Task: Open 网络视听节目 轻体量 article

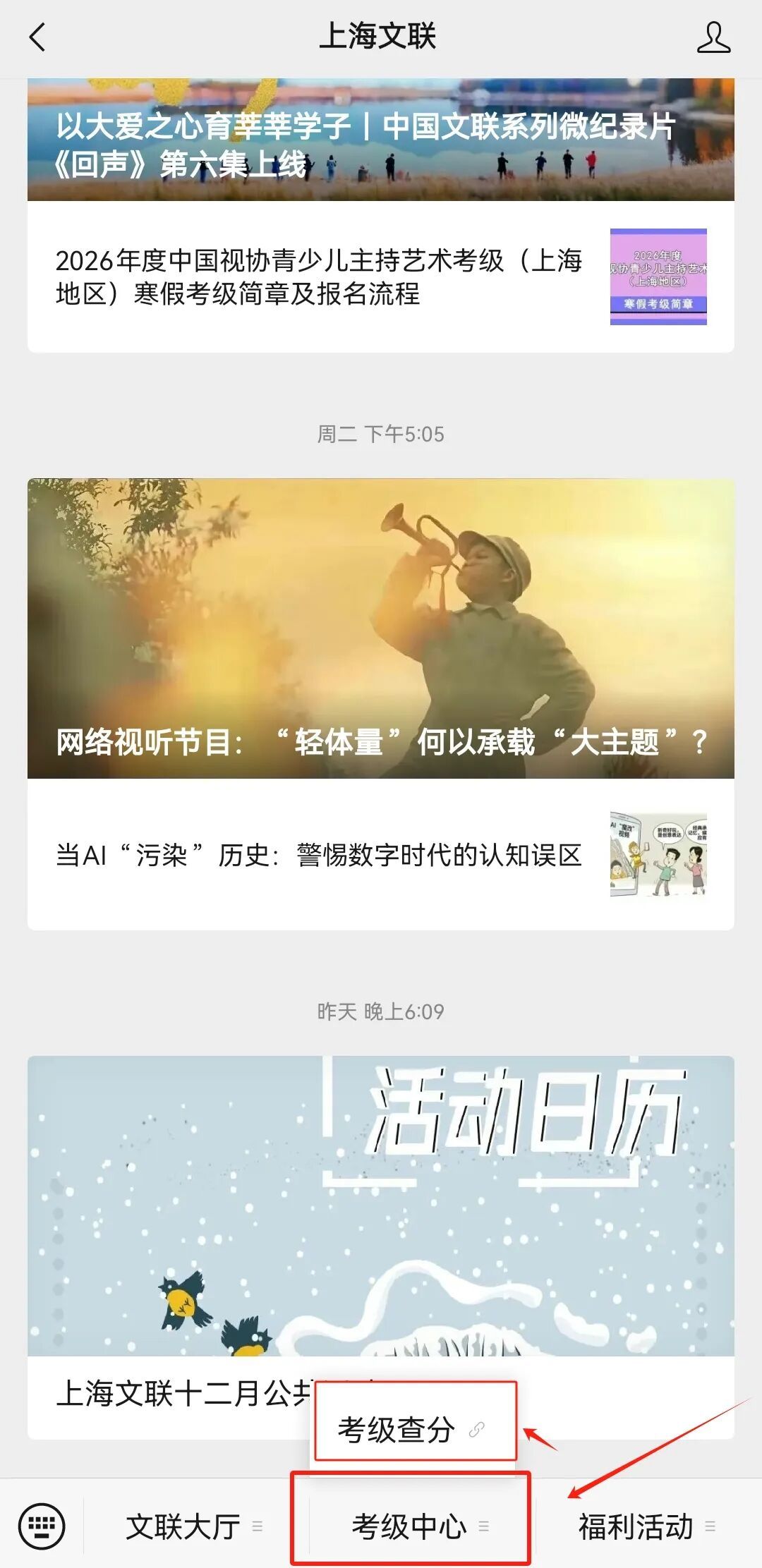Action: pyautogui.click(x=380, y=629)
